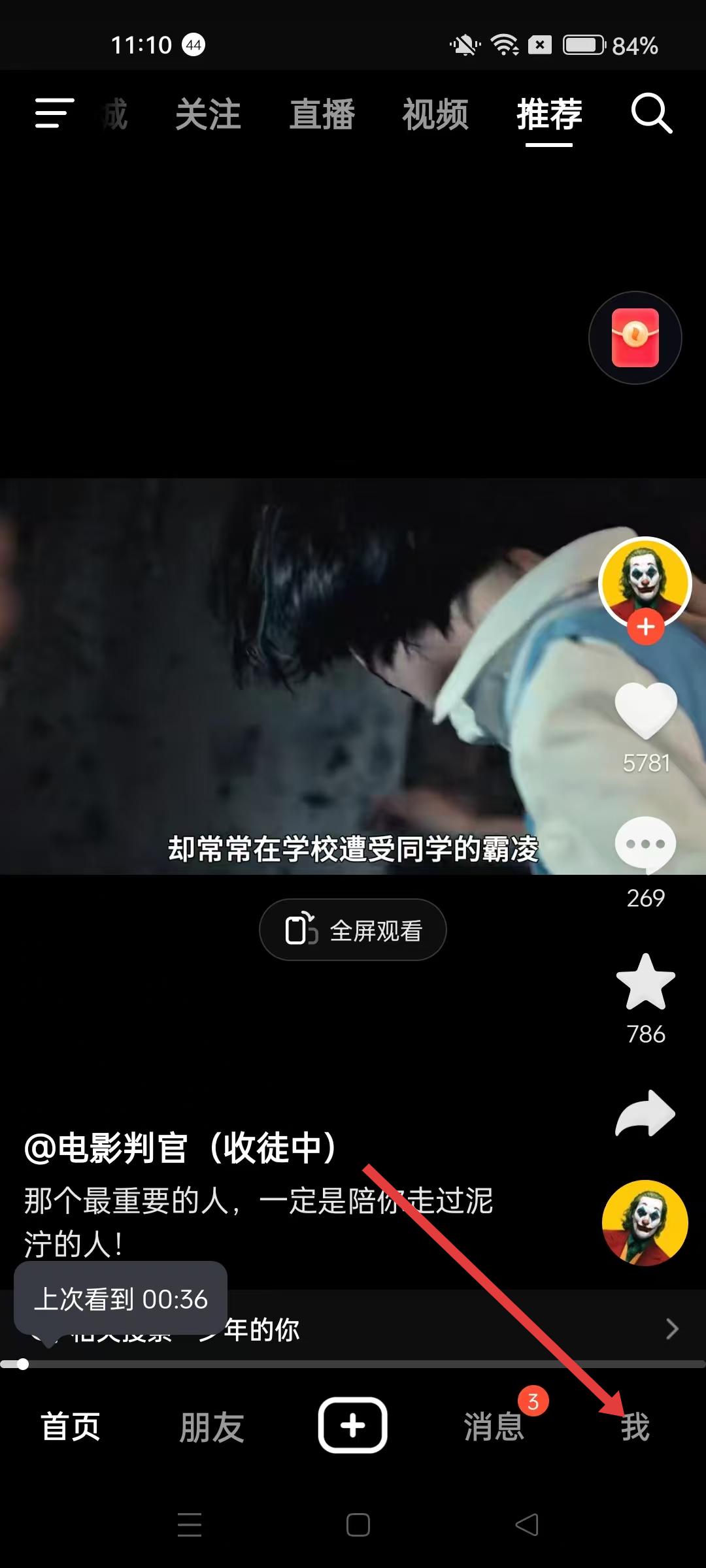Open the red envelope reward icon
The image size is (706, 1568).
click(x=635, y=338)
